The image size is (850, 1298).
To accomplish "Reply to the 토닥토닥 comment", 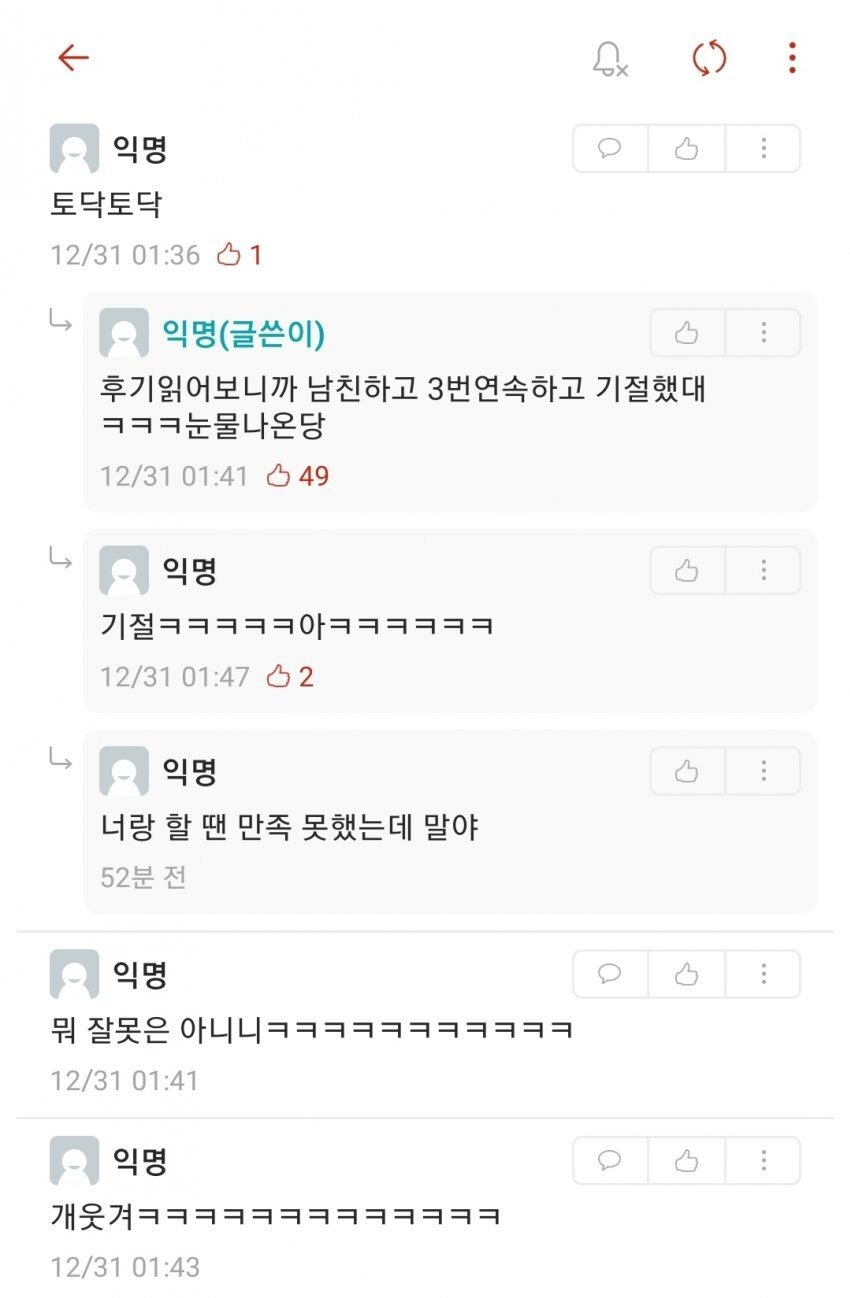I will click(610, 149).
